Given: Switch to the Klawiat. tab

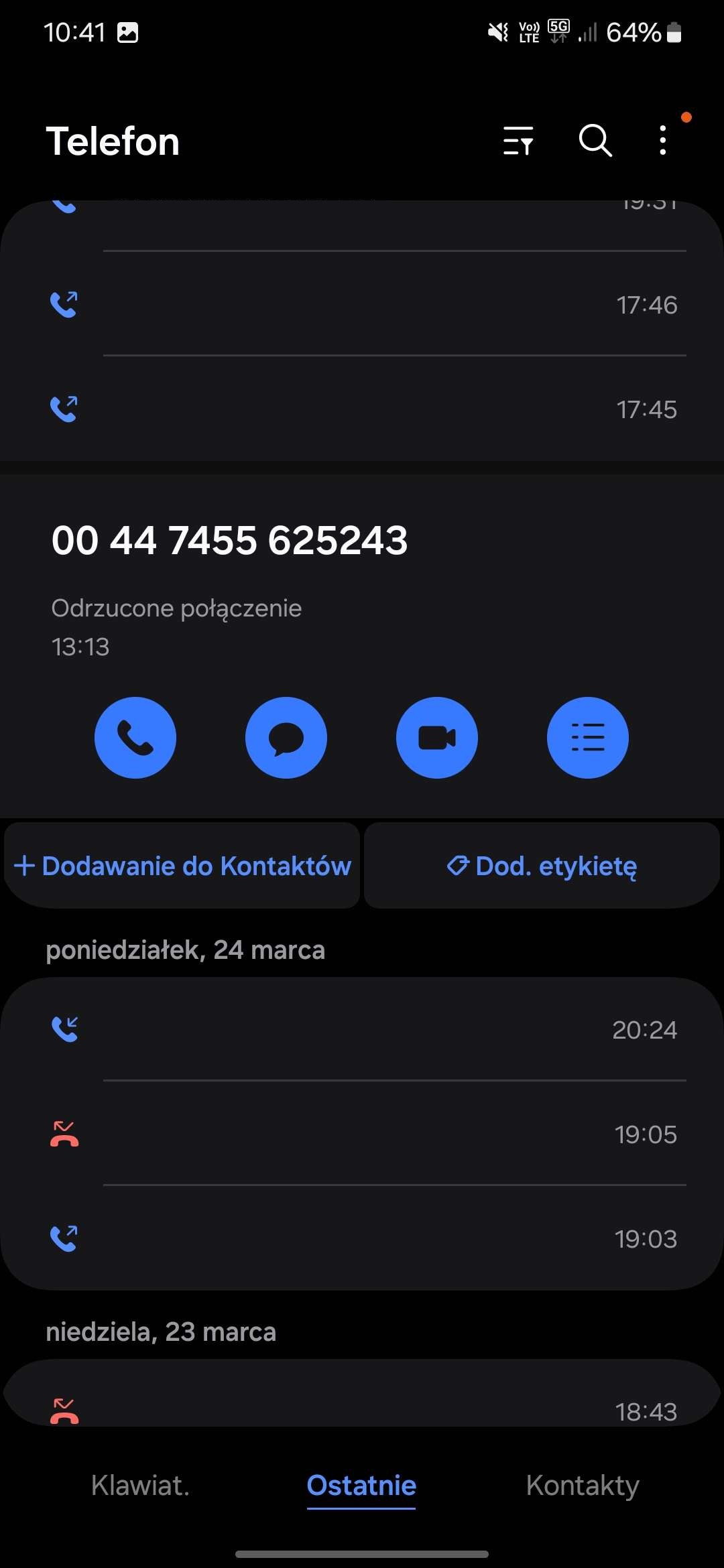Looking at the screenshot, I should 140,1486.
